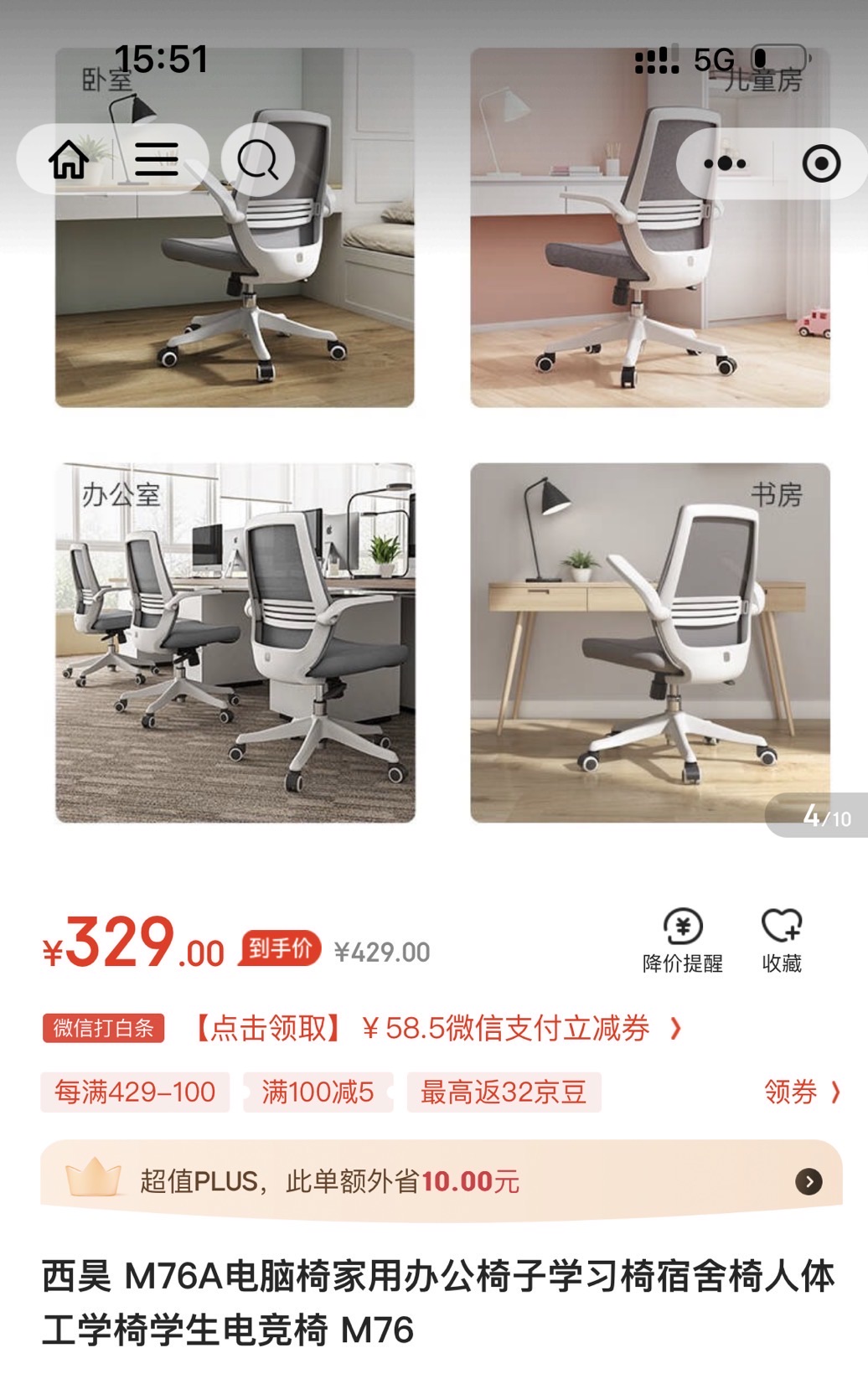
Task: Open the search magnifier
Action: point(257,159)
